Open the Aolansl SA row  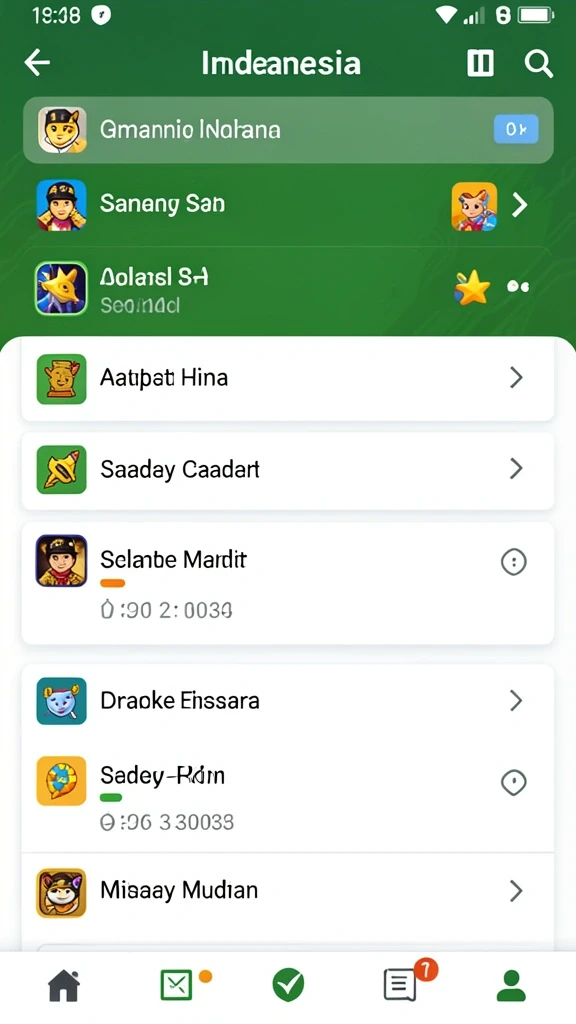288,288
